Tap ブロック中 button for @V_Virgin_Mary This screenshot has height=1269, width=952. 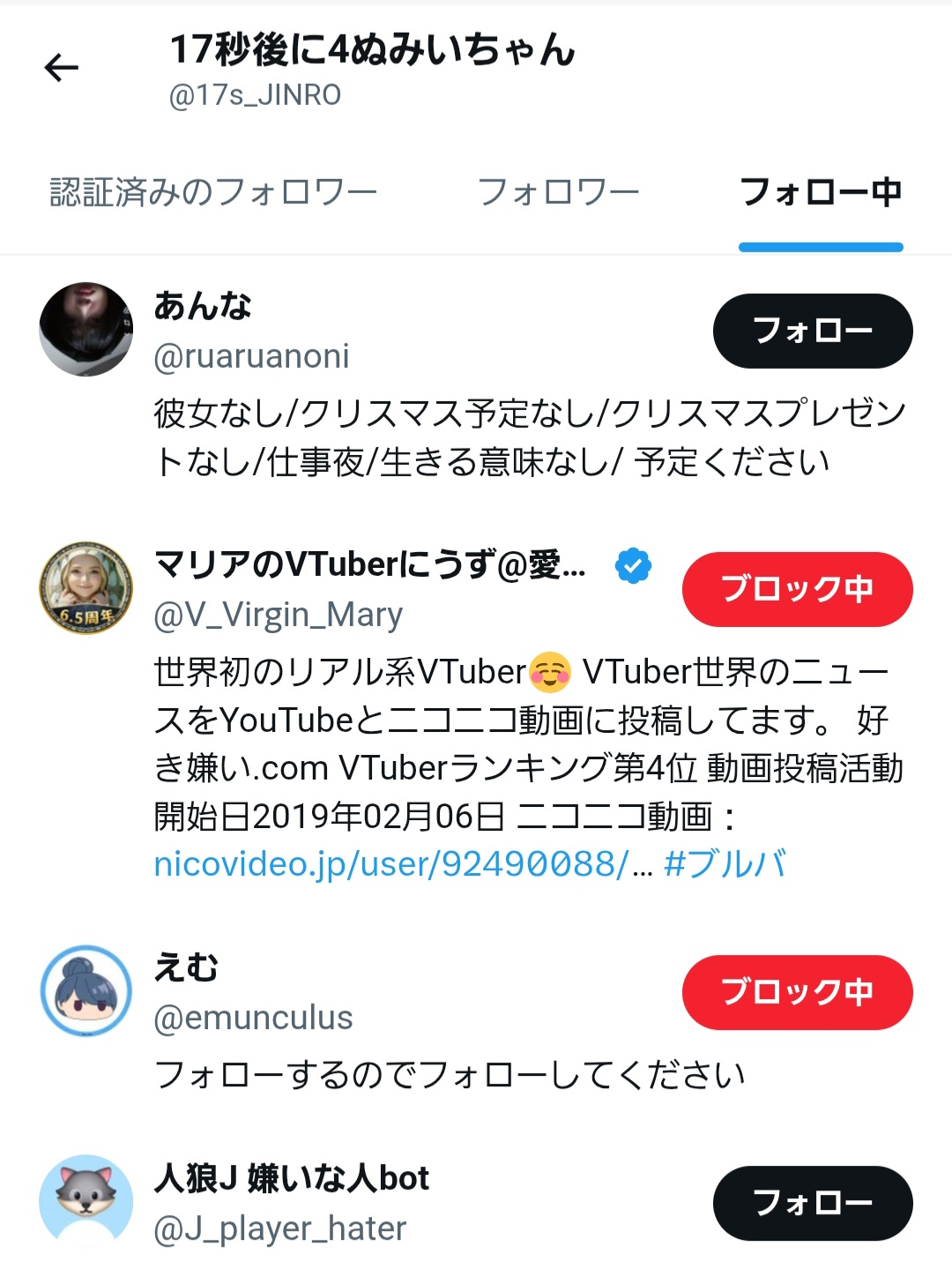tap(797, 589)
